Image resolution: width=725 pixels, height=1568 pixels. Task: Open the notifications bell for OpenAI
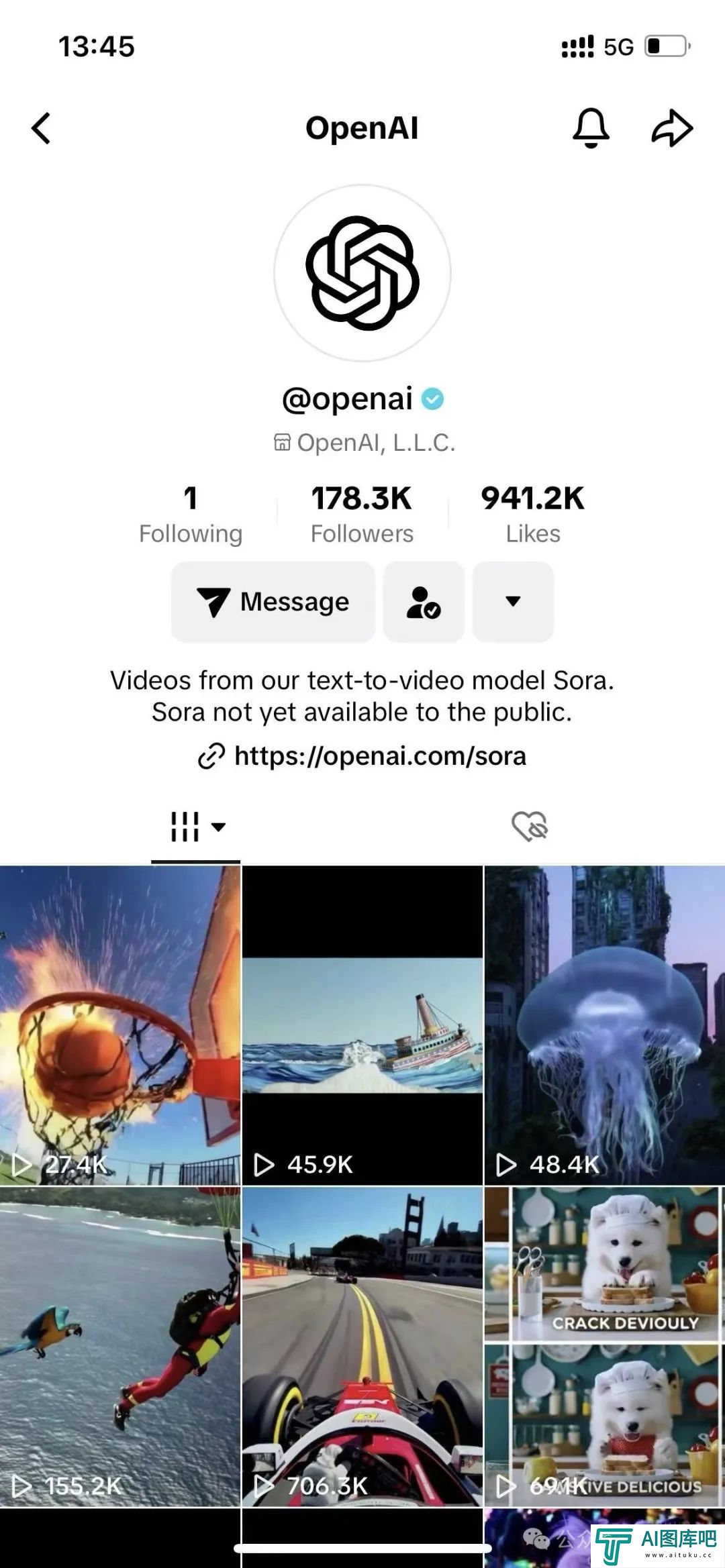click(591, 127)
